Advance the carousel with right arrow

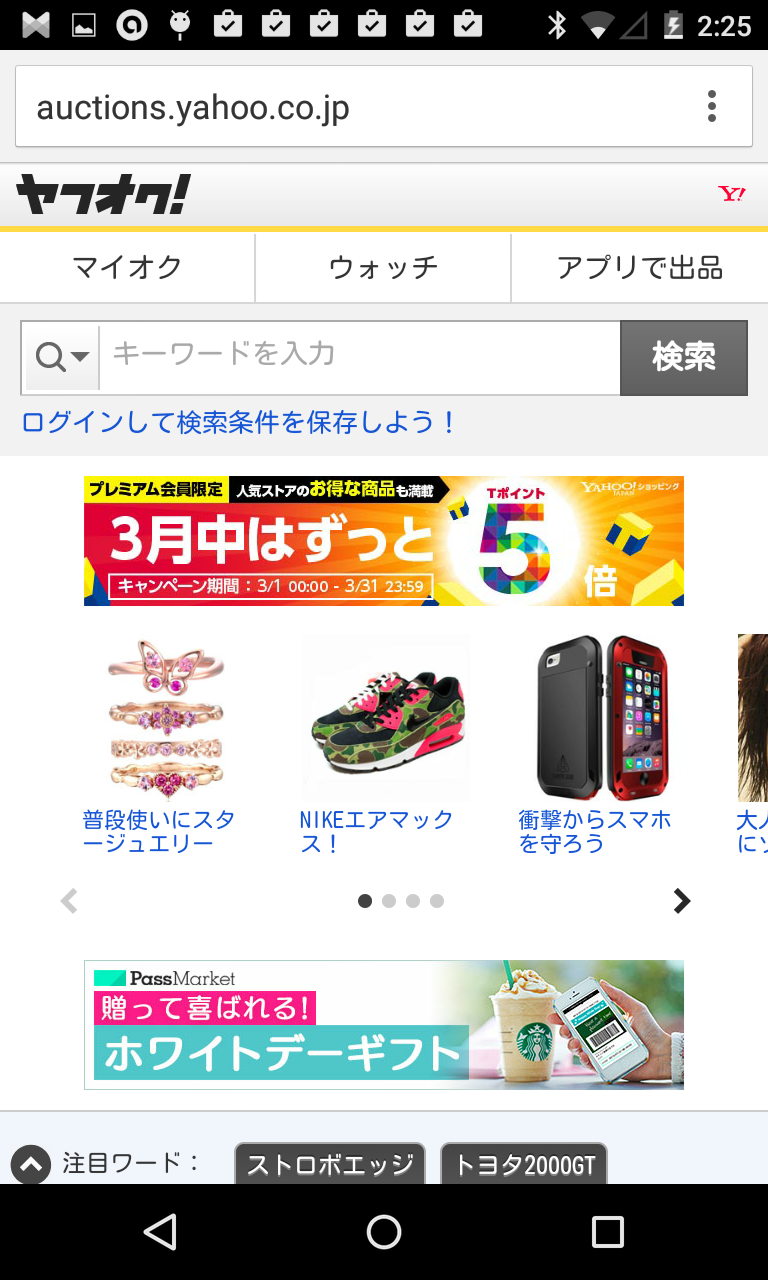[x=681, y=900]
